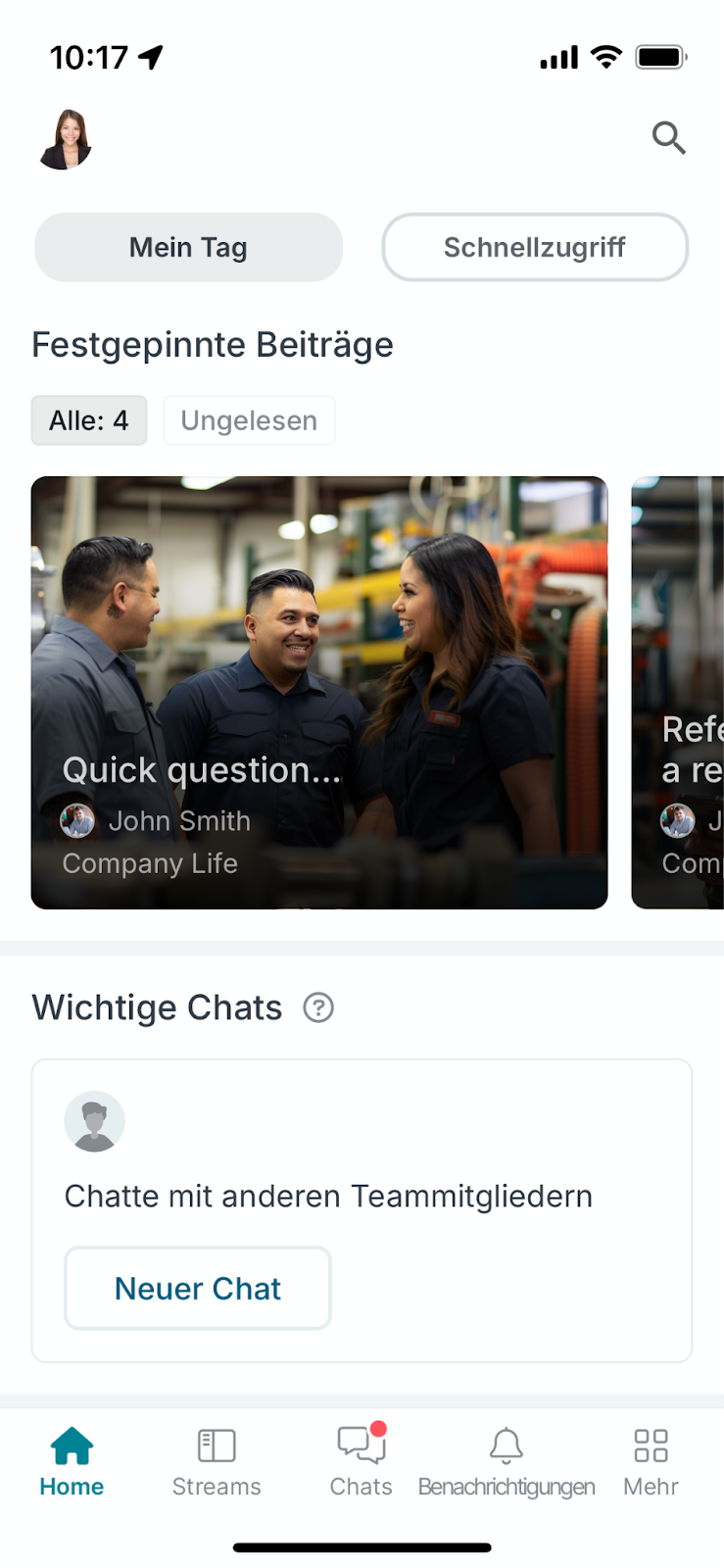Filter pinned posts by Ungelesen

(x=249, y=420)
